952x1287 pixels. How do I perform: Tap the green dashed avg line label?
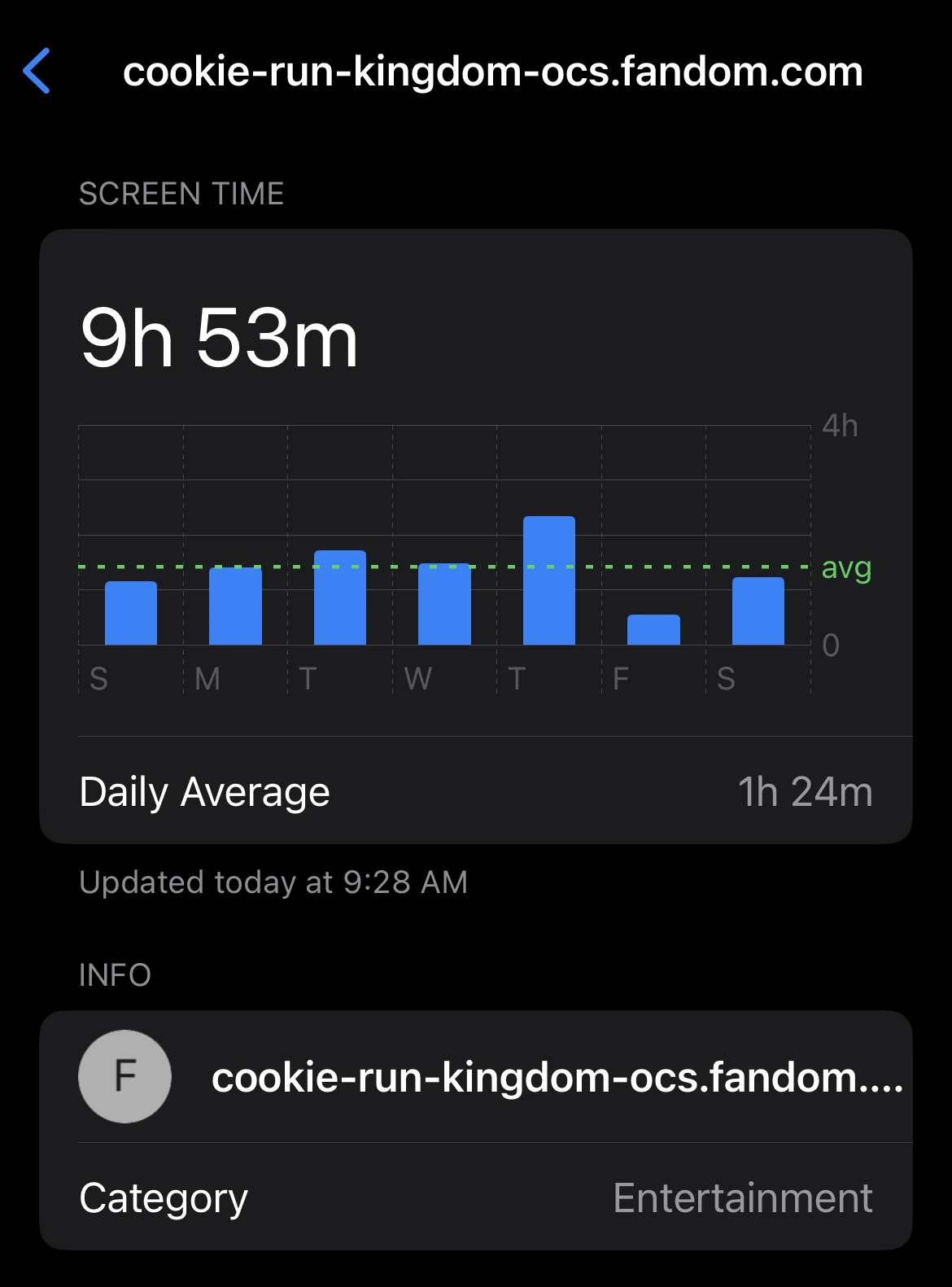pos(846,569)
